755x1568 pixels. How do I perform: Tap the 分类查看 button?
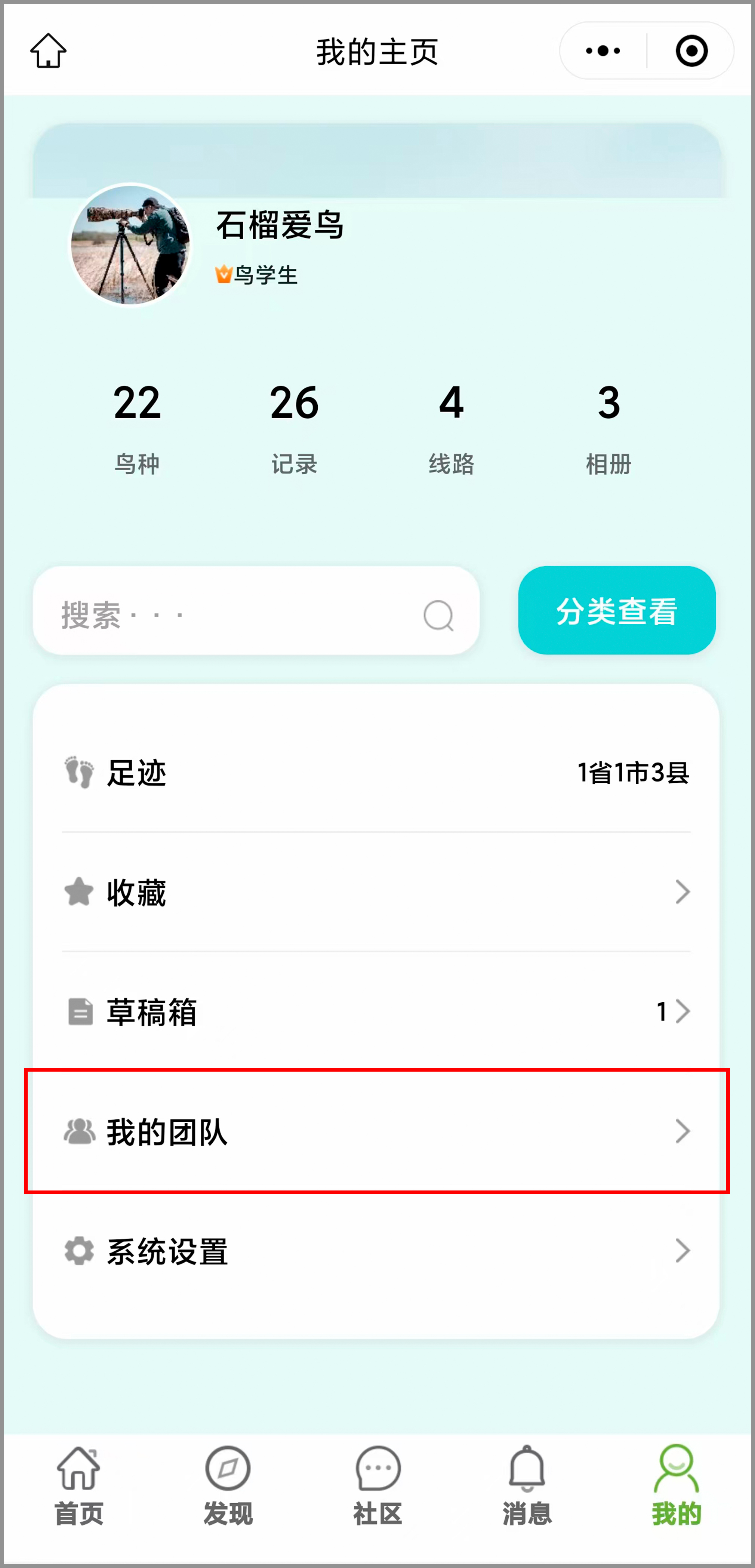(x=617, y=610)
